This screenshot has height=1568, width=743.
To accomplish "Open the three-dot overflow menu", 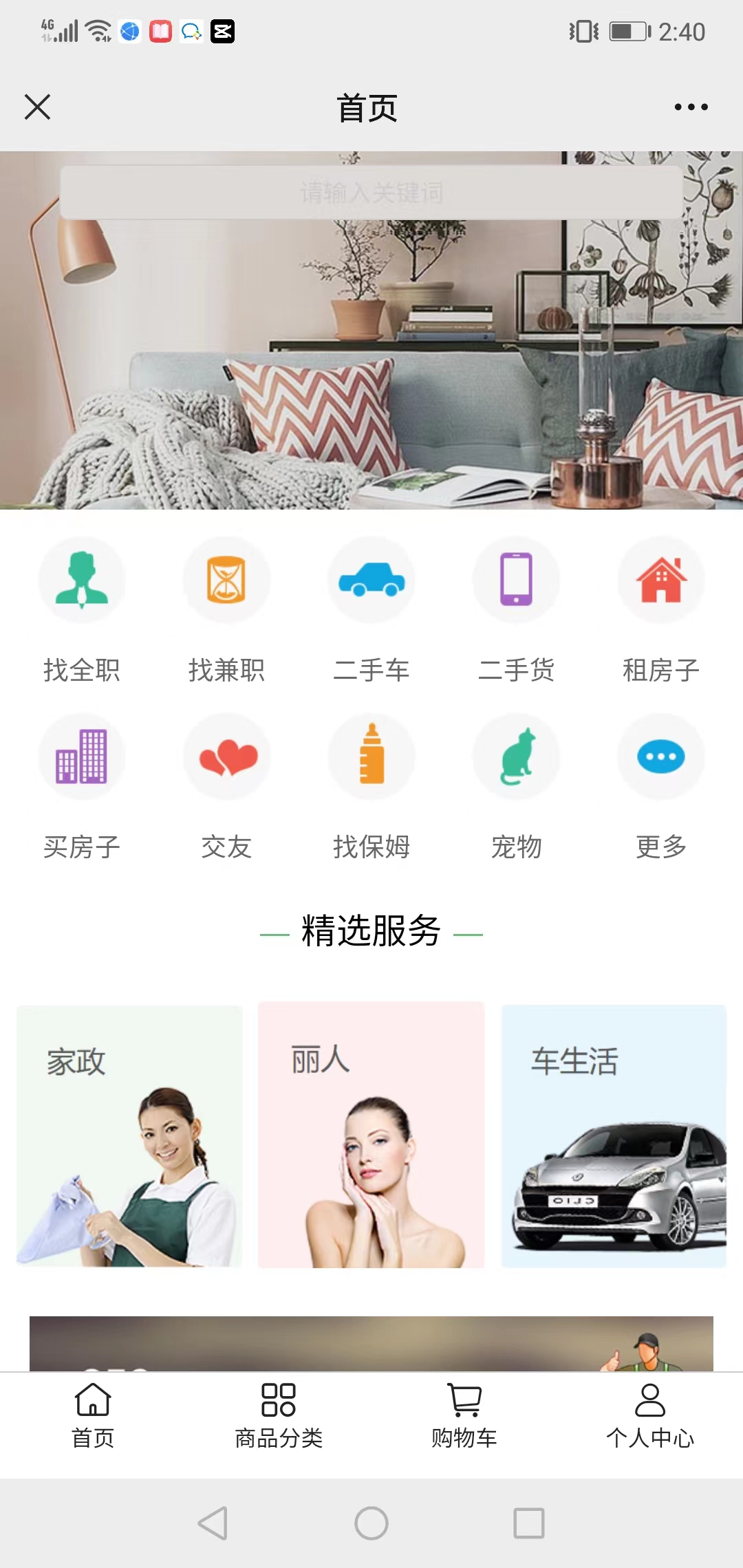I will tap(691, 107).
